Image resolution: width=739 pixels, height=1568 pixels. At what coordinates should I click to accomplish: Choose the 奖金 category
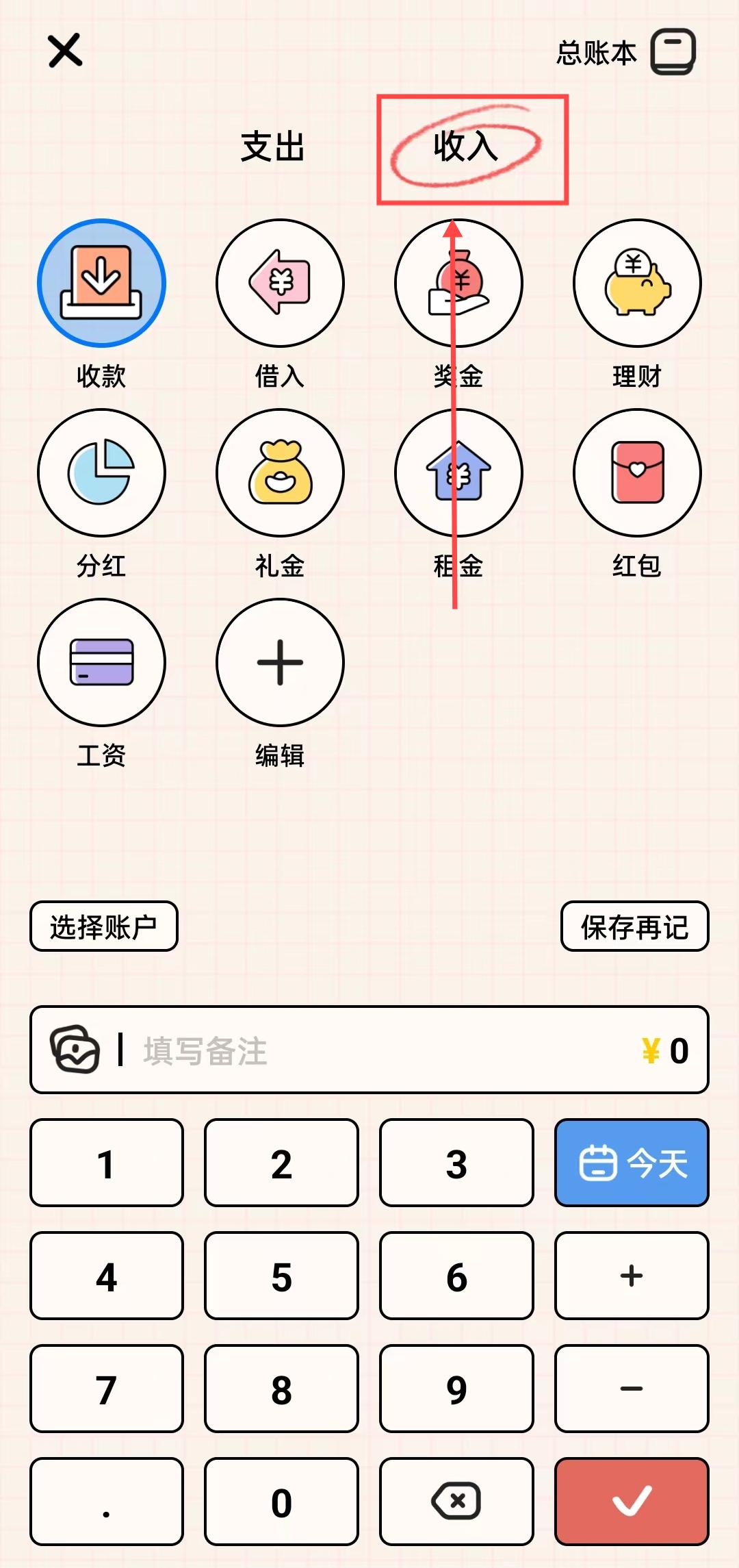[458, 283]
